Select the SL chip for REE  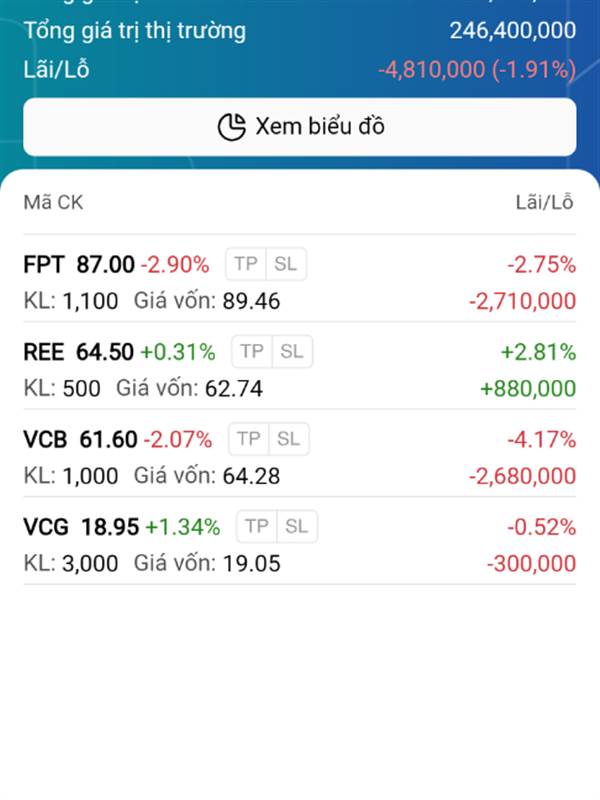pyautogui.click(x=291, y=351)
